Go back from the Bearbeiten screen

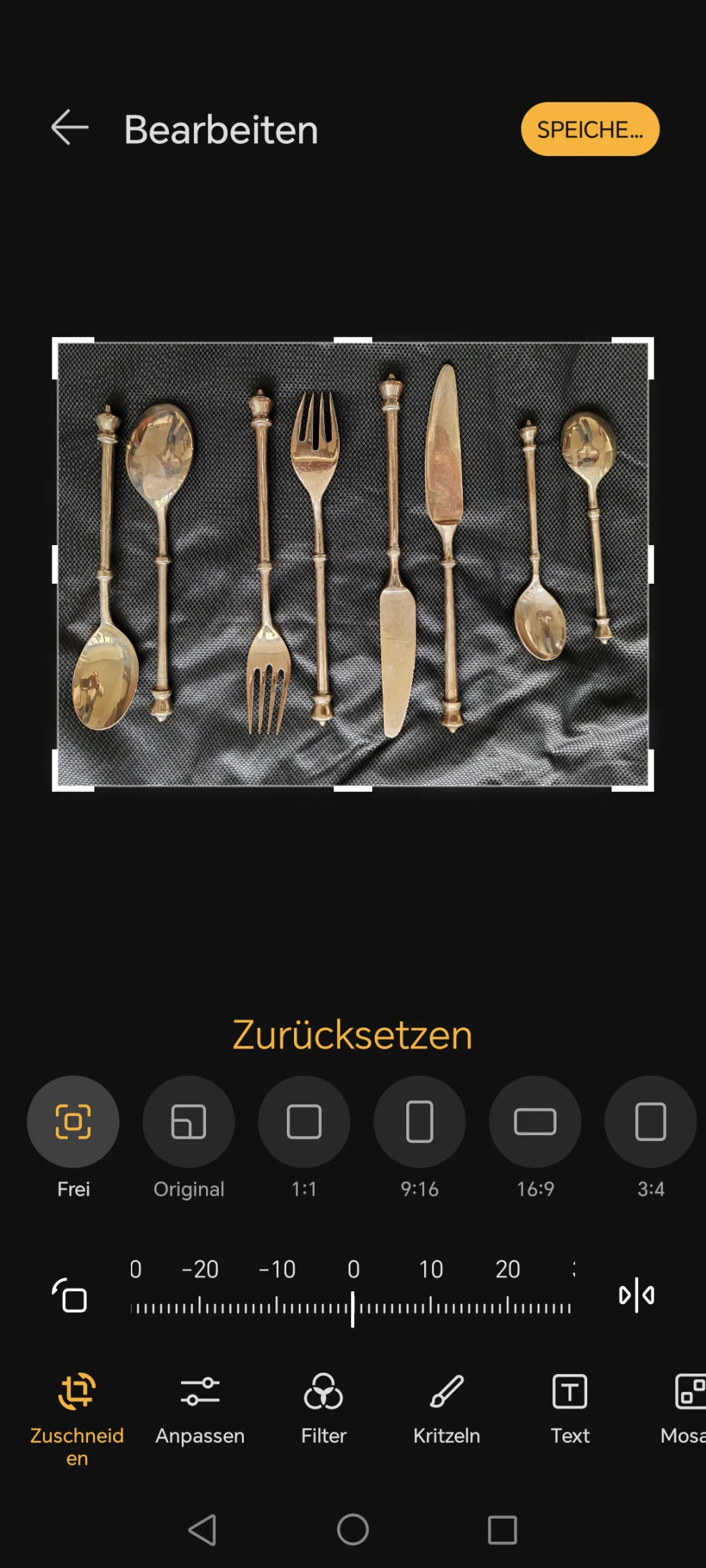[x=70, y=129]
